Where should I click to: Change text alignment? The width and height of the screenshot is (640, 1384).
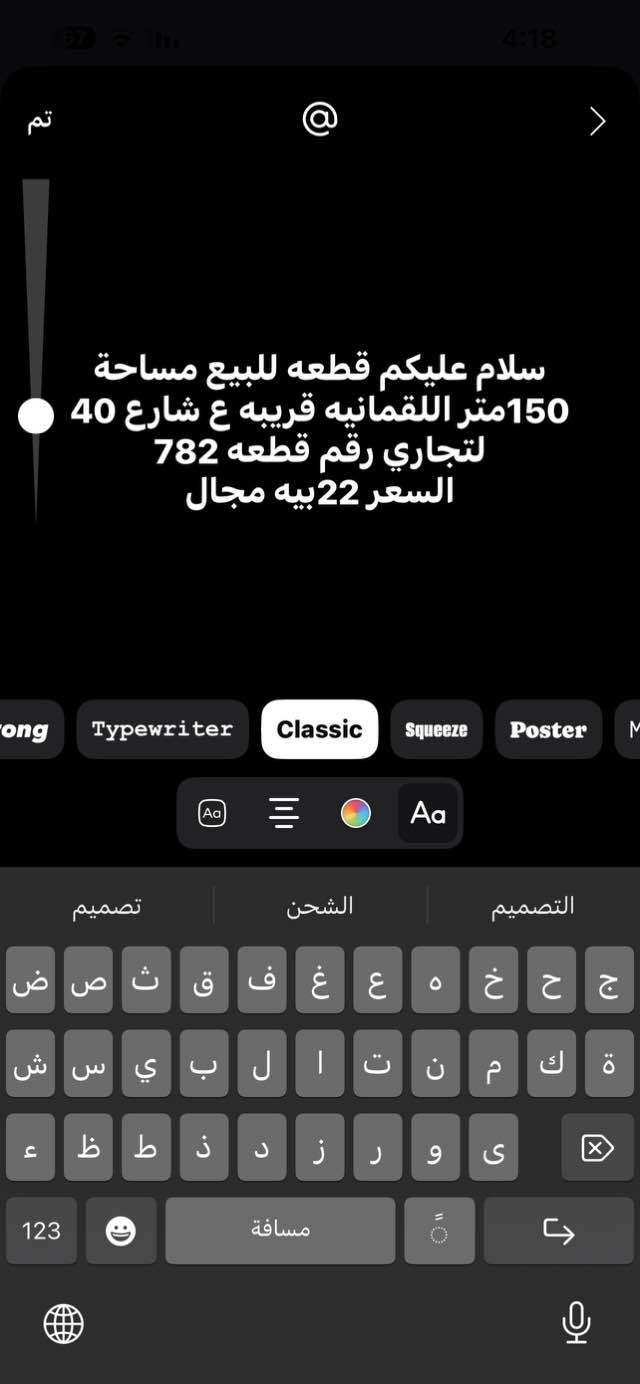click(x=284, y=813)
